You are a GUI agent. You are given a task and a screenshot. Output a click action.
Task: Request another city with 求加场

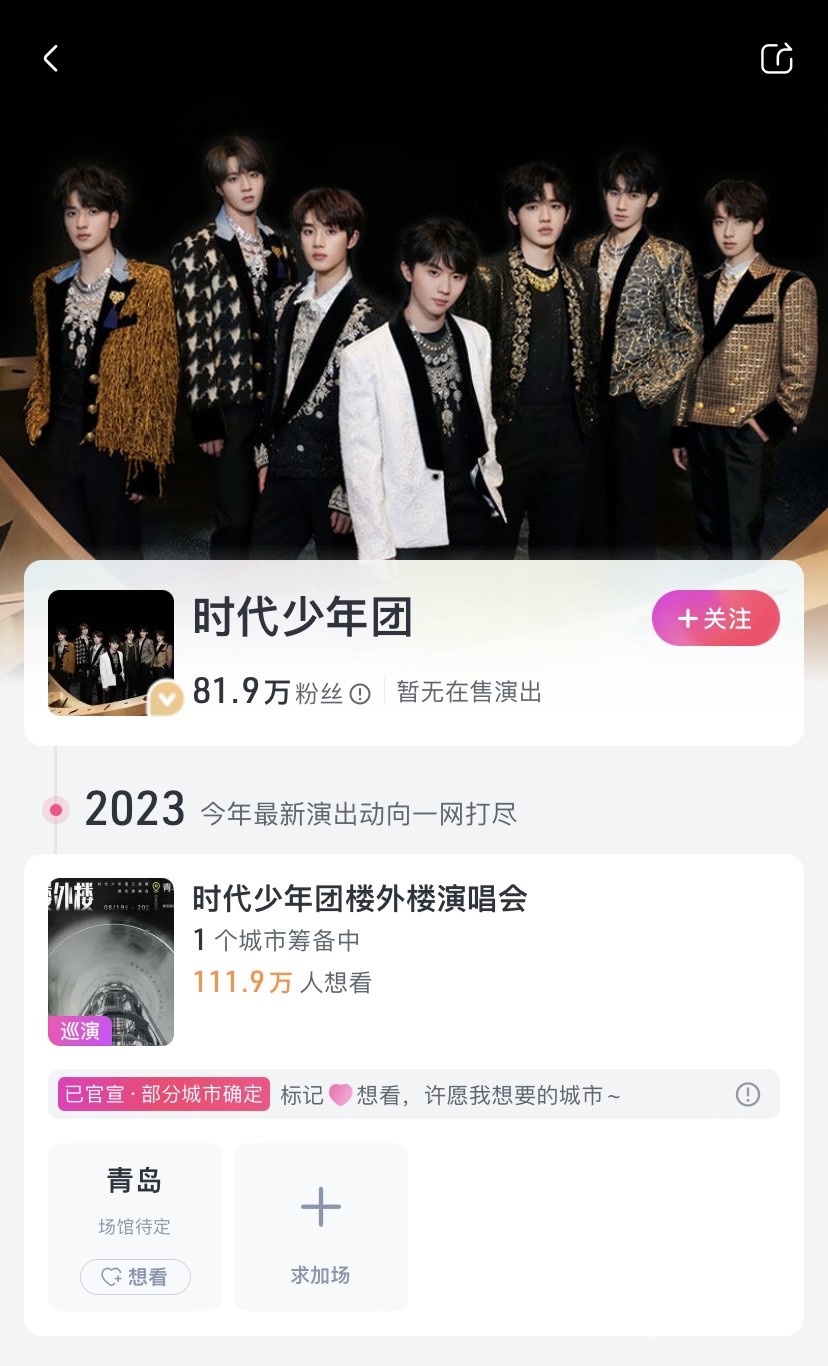point(320,1226)
